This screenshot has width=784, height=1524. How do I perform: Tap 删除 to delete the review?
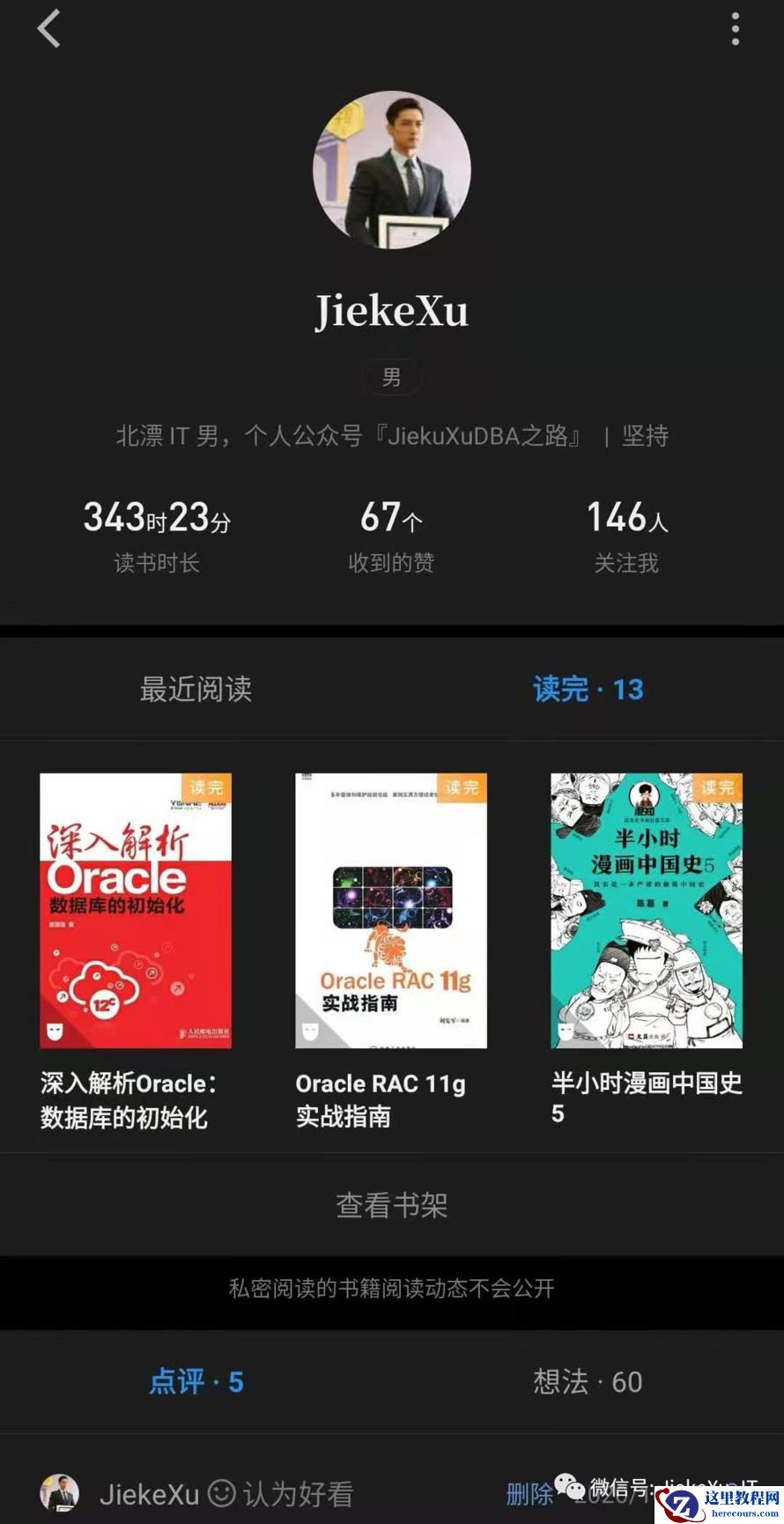[x=529, y=1494]
